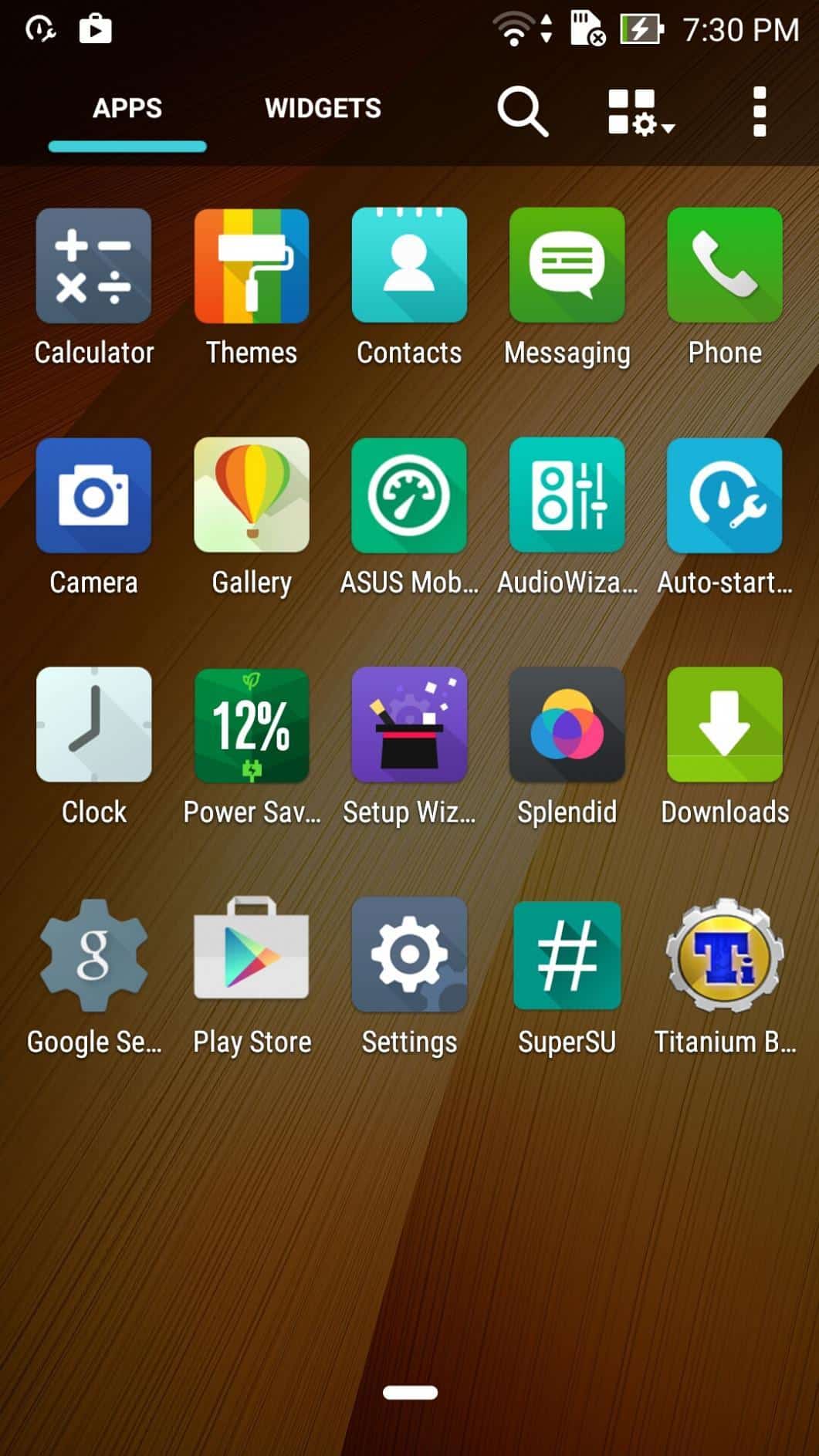Open the Power Saver app
The height and width of the screenshot is (1456, 819).
(x=252, y=725)
